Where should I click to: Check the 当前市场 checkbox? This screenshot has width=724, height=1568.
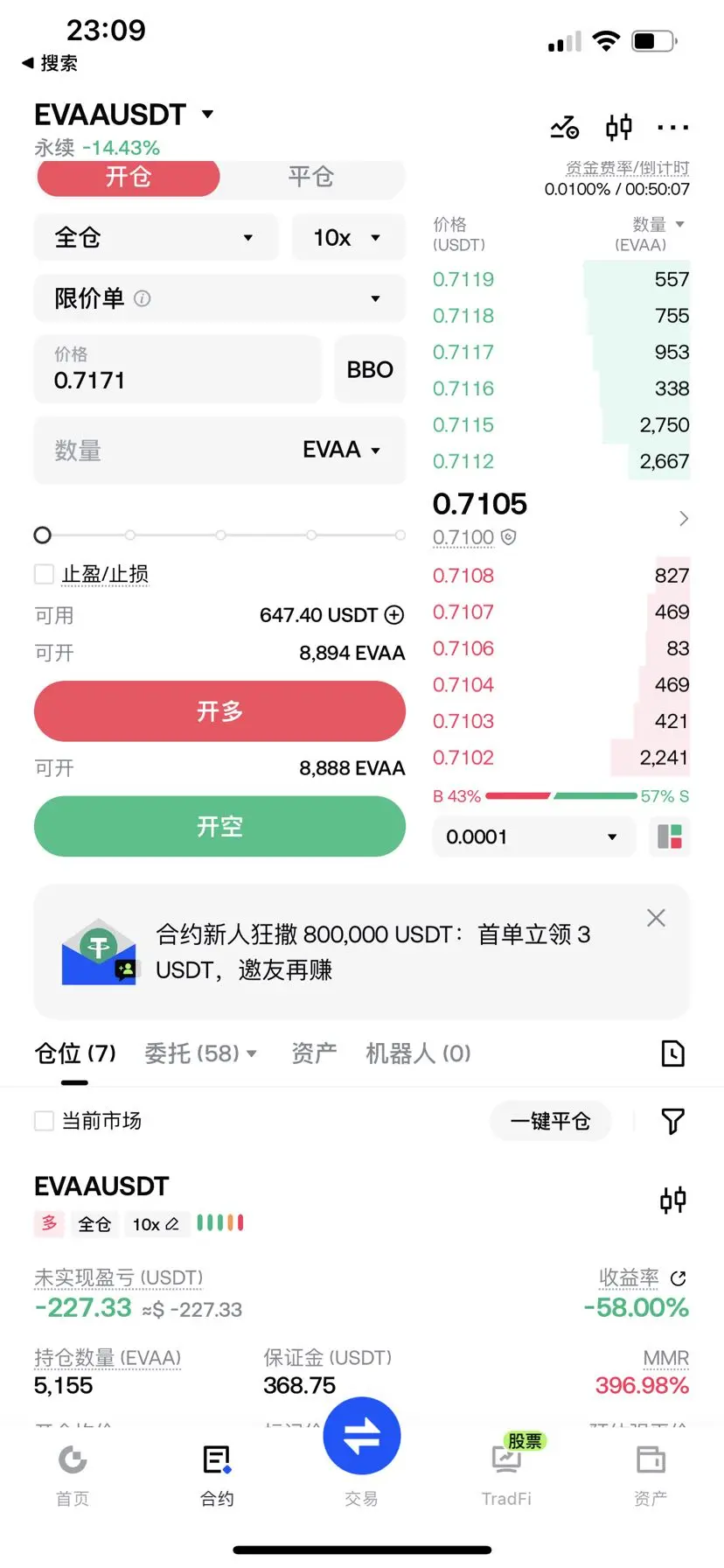click(44, 1121)
